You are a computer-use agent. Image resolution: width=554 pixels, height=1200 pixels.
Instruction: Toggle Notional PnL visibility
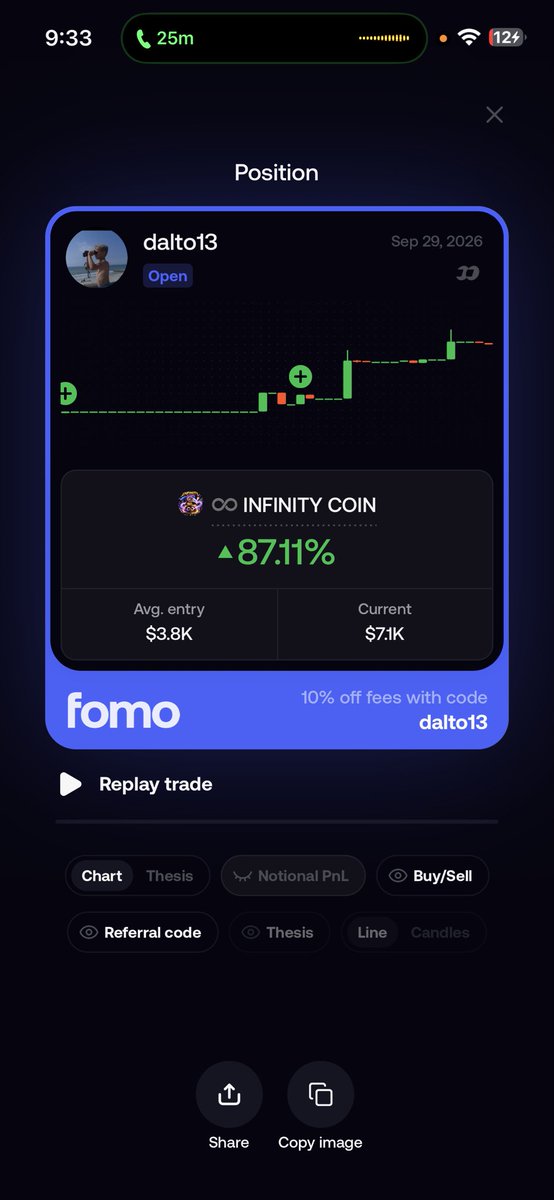point(293,876)
